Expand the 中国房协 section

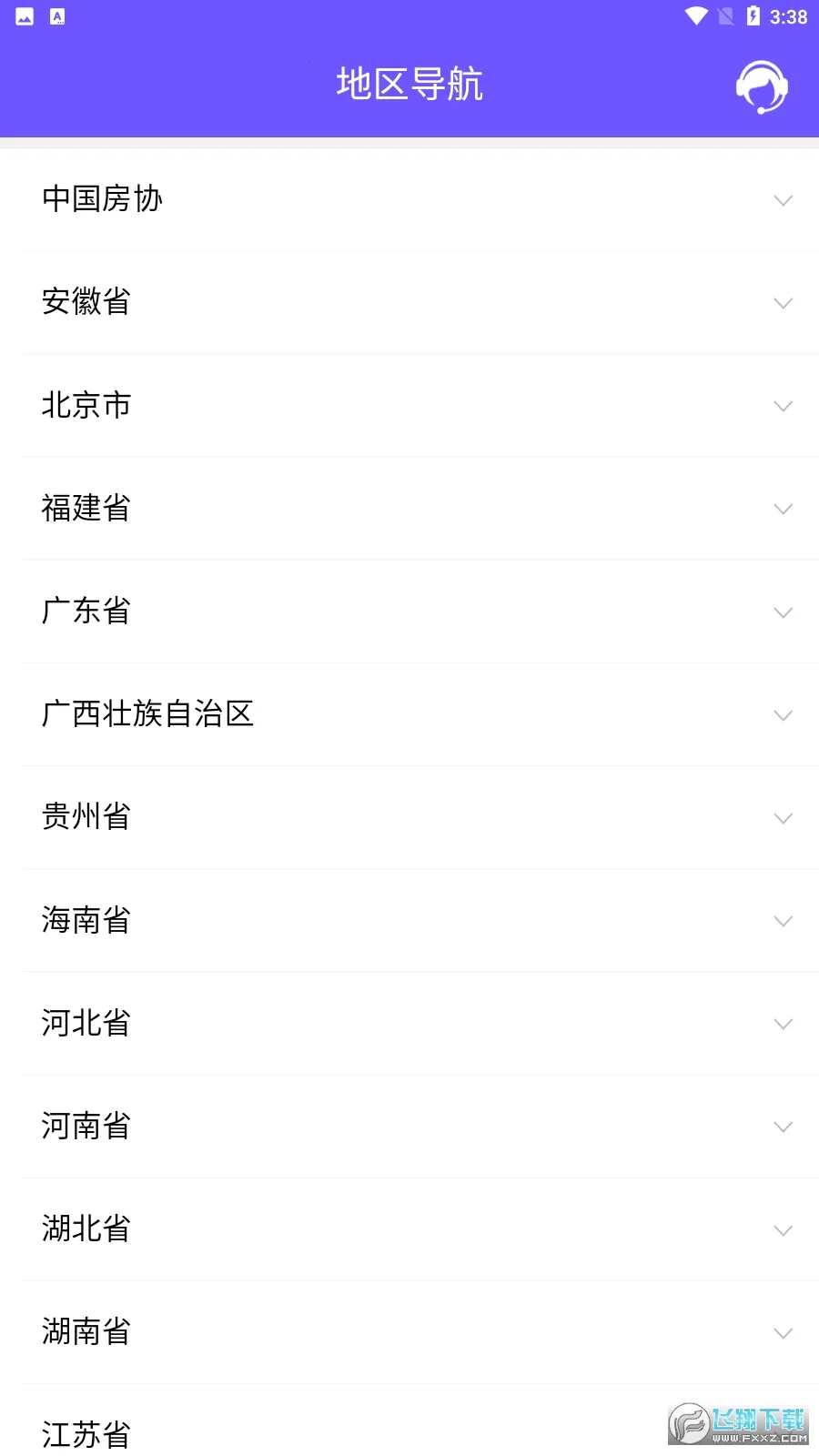(x=784, y=200)
